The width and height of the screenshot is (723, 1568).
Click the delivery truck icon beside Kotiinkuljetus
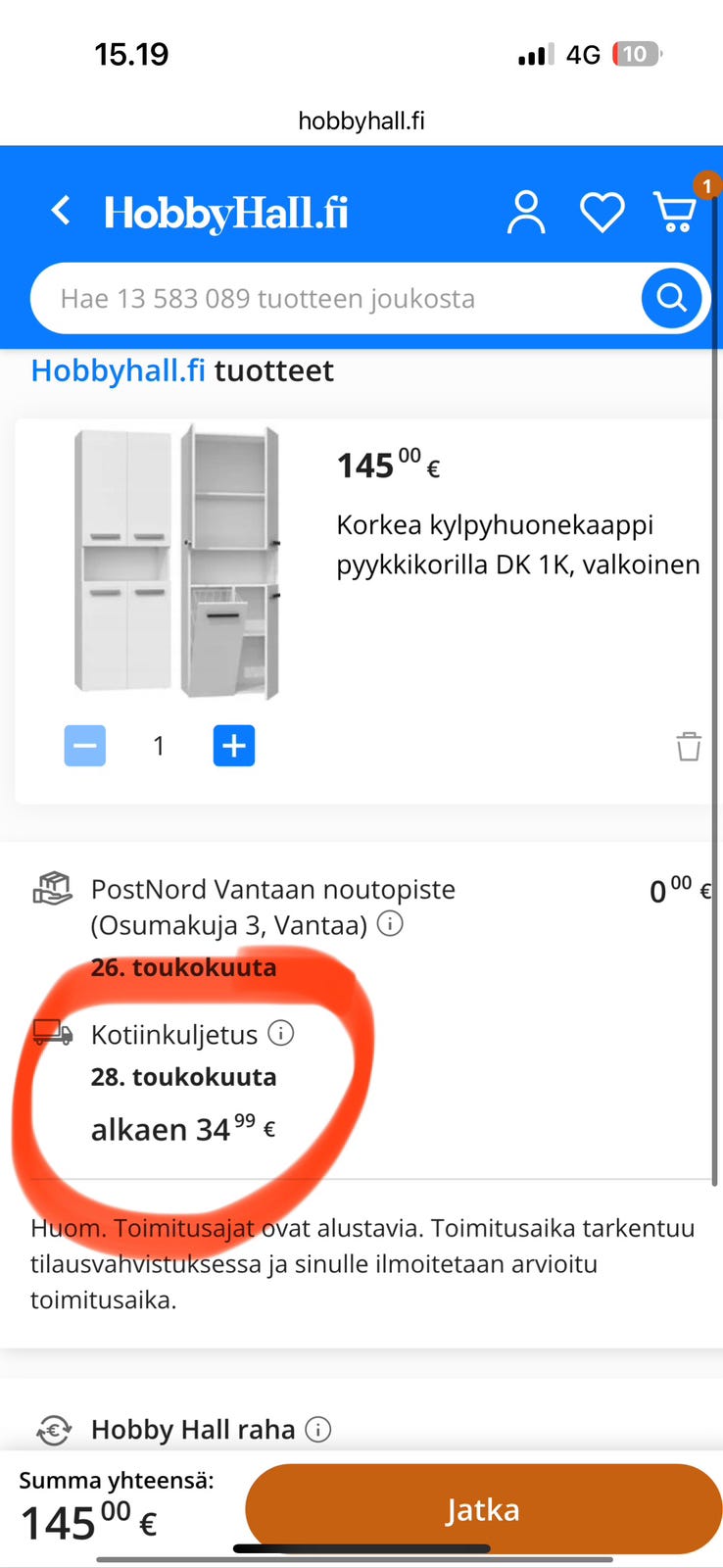[x=53, y=1033]
